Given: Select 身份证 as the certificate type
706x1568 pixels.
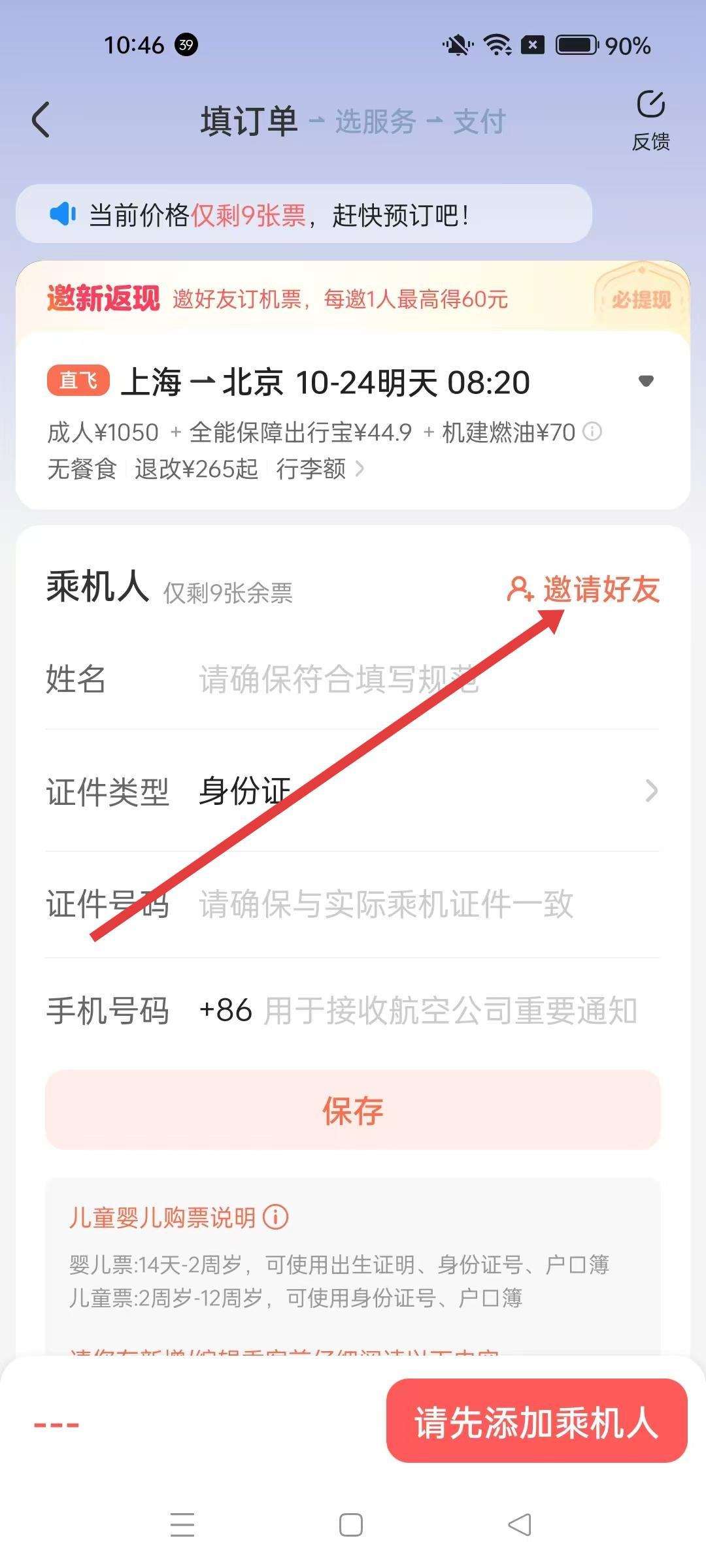Looking at the screenshot, I should (x=243, y=792).
